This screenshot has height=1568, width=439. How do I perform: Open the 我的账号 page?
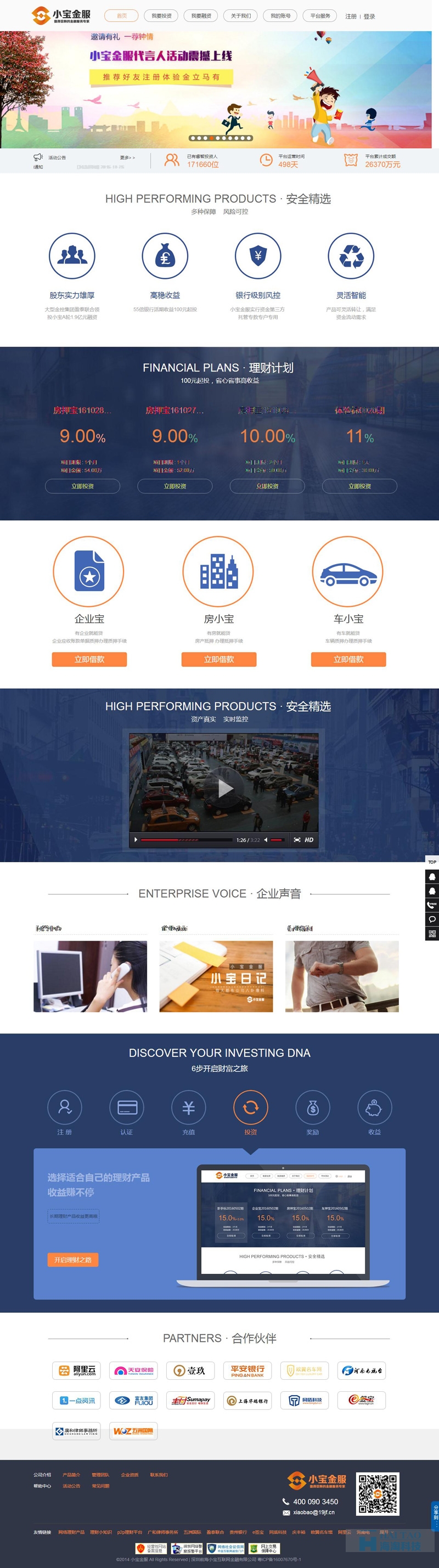[280, 16]
